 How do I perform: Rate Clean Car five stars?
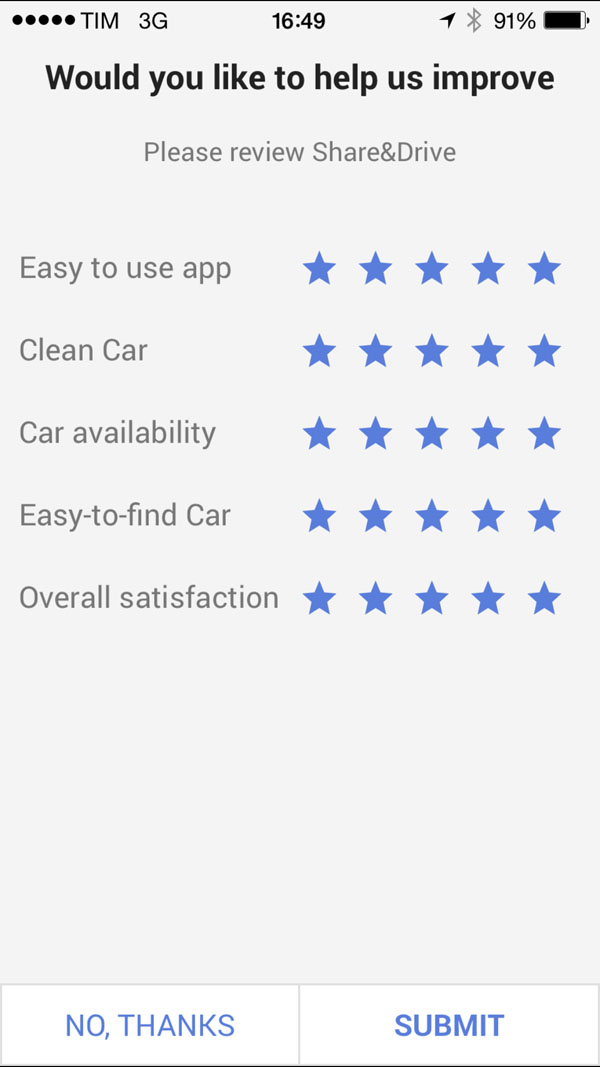pyautogui.click(x=544, y=352)
